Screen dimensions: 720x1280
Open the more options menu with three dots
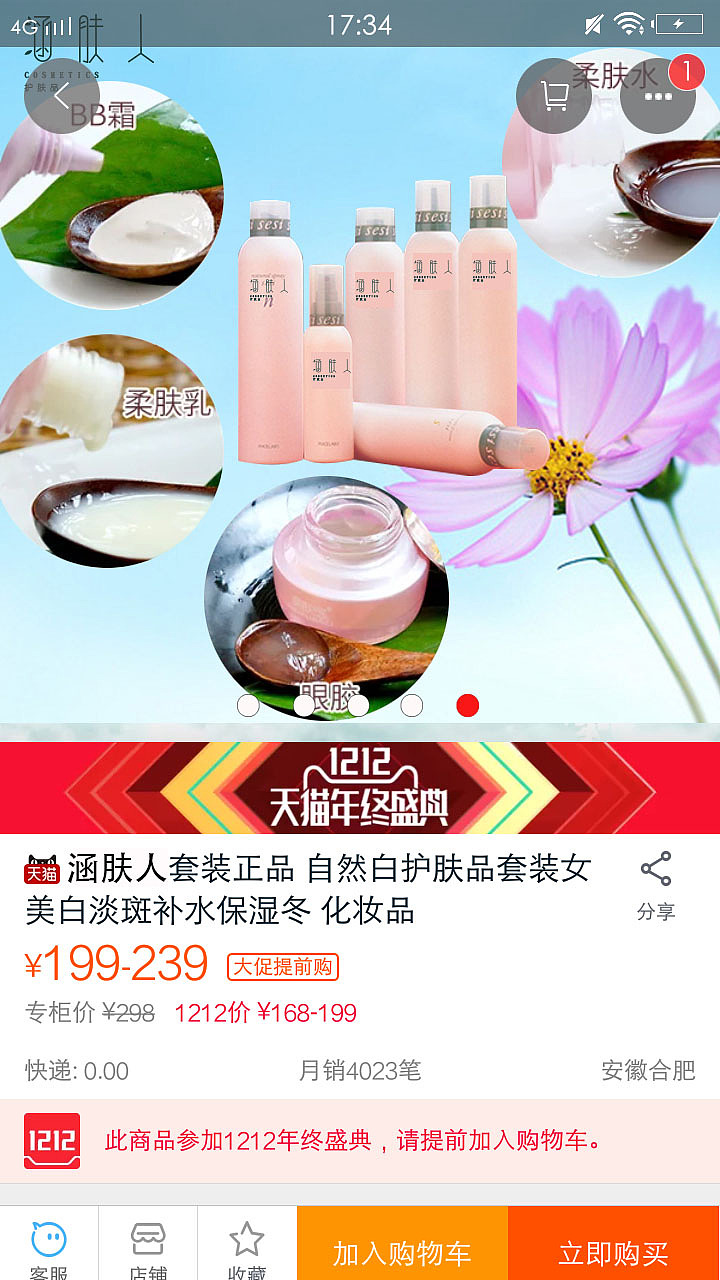coord(657,95)
